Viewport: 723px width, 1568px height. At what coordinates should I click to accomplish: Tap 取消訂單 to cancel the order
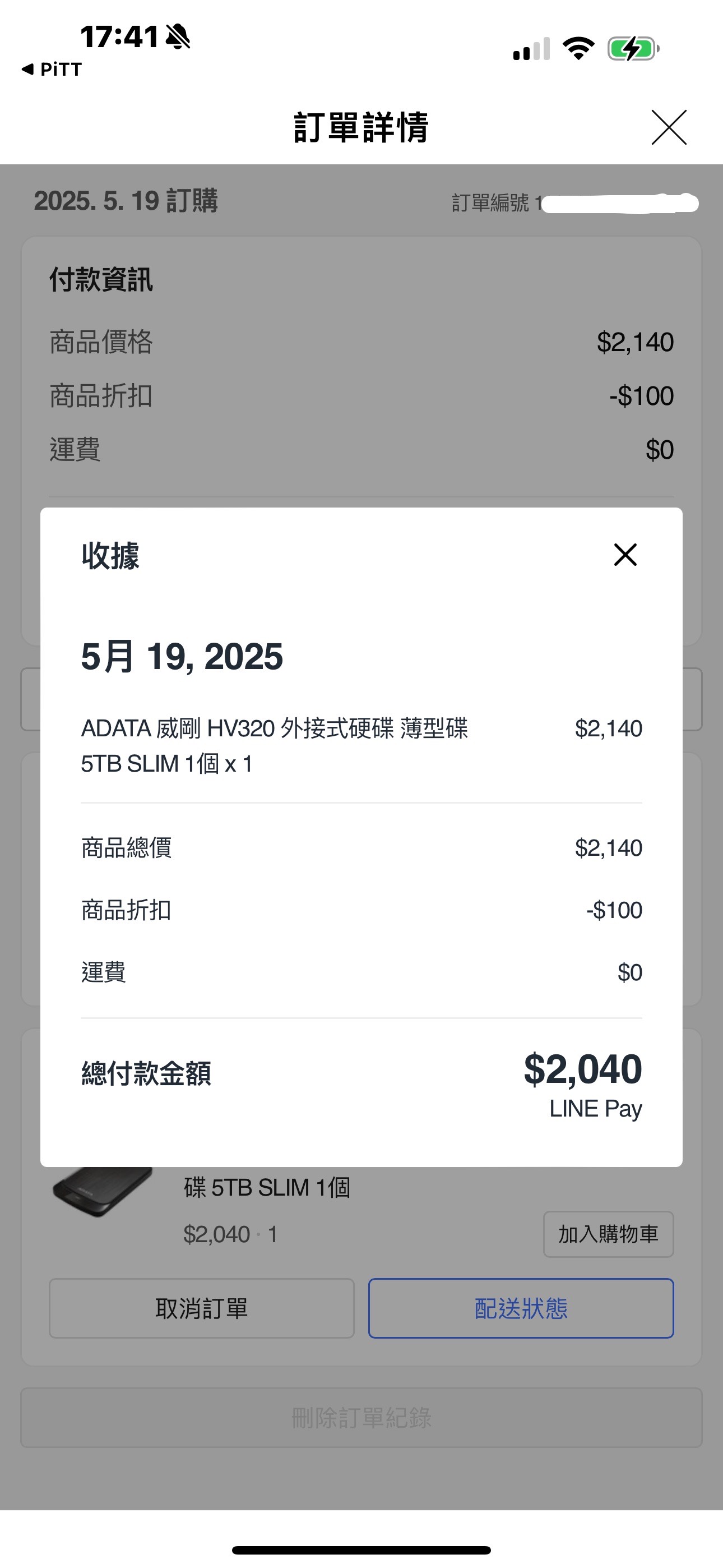click(x=201, y=1308)
